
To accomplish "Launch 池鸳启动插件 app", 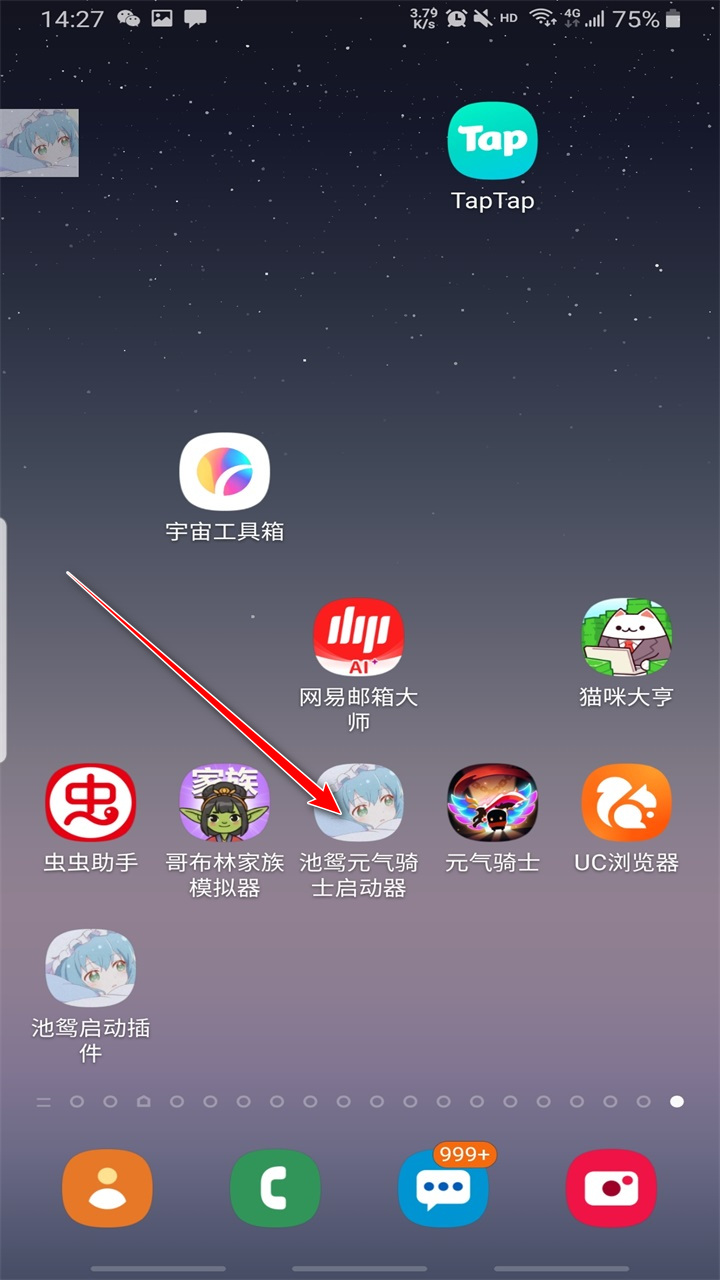I will pyautogui.click(x=91, y=968).
